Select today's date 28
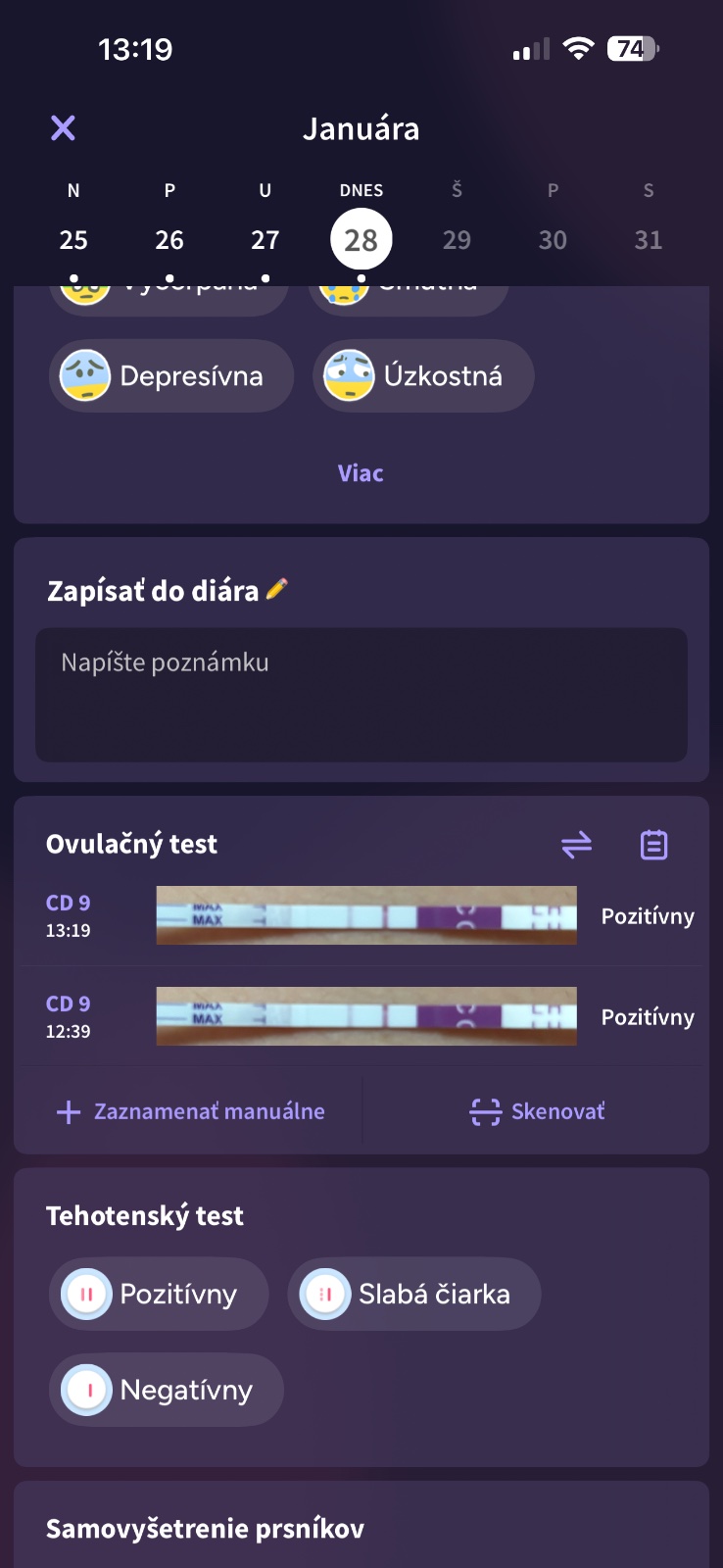Screen dimensions: 723x1568 click(x=361, y=239)
